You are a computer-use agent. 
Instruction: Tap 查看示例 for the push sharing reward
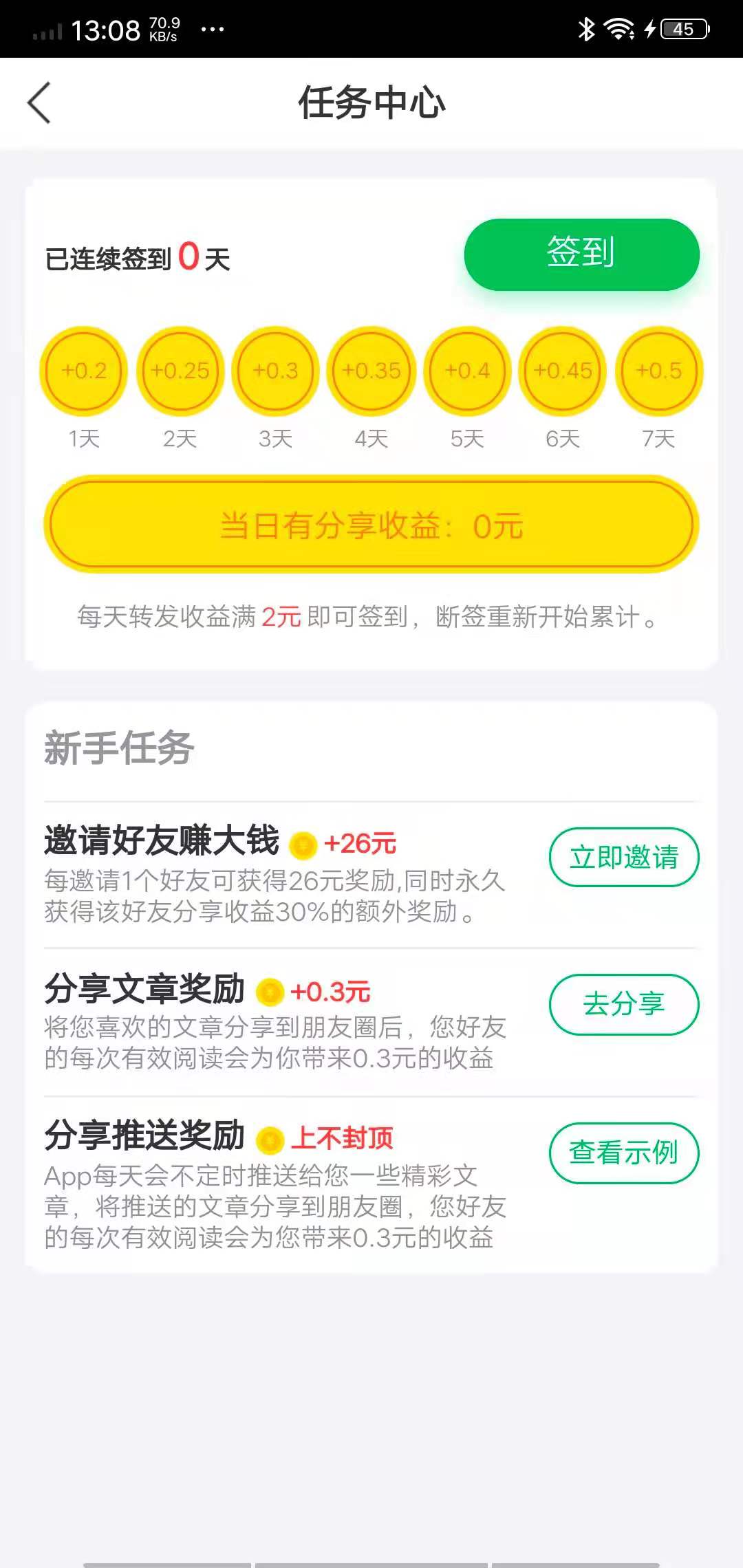tap(623, 1153)
